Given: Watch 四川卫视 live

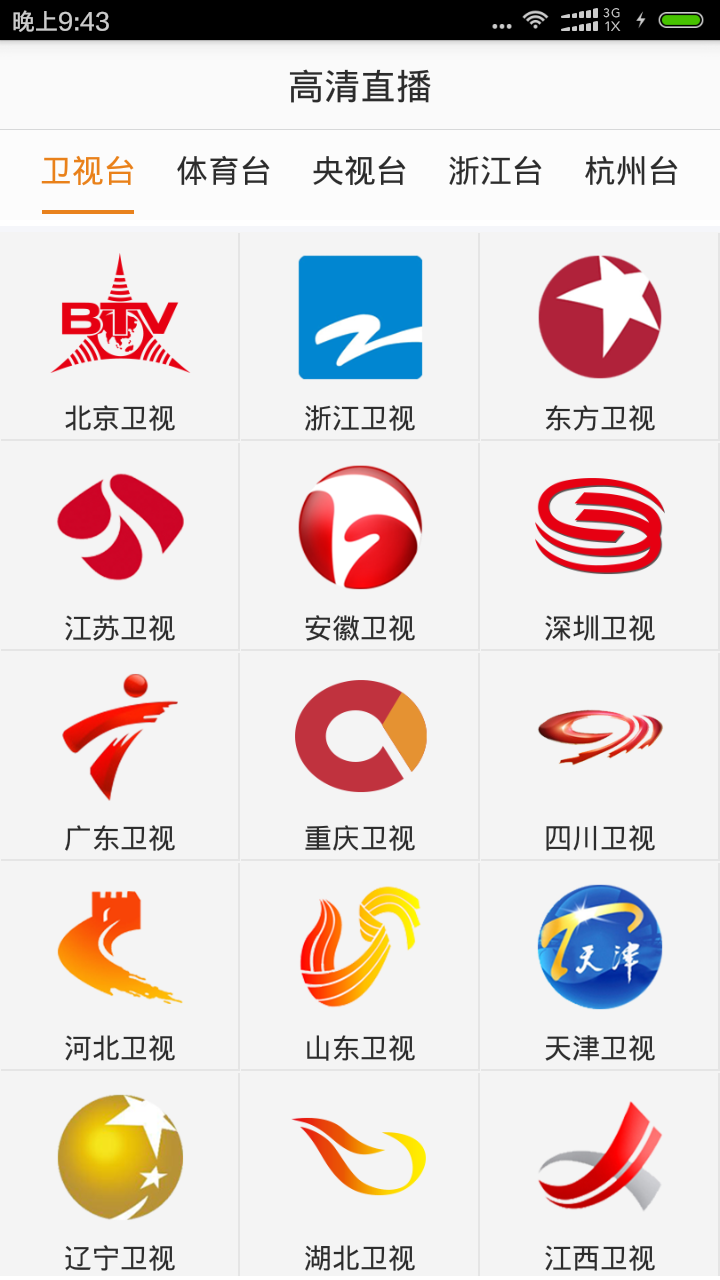Looking at the screenshot, I should 600,757.
